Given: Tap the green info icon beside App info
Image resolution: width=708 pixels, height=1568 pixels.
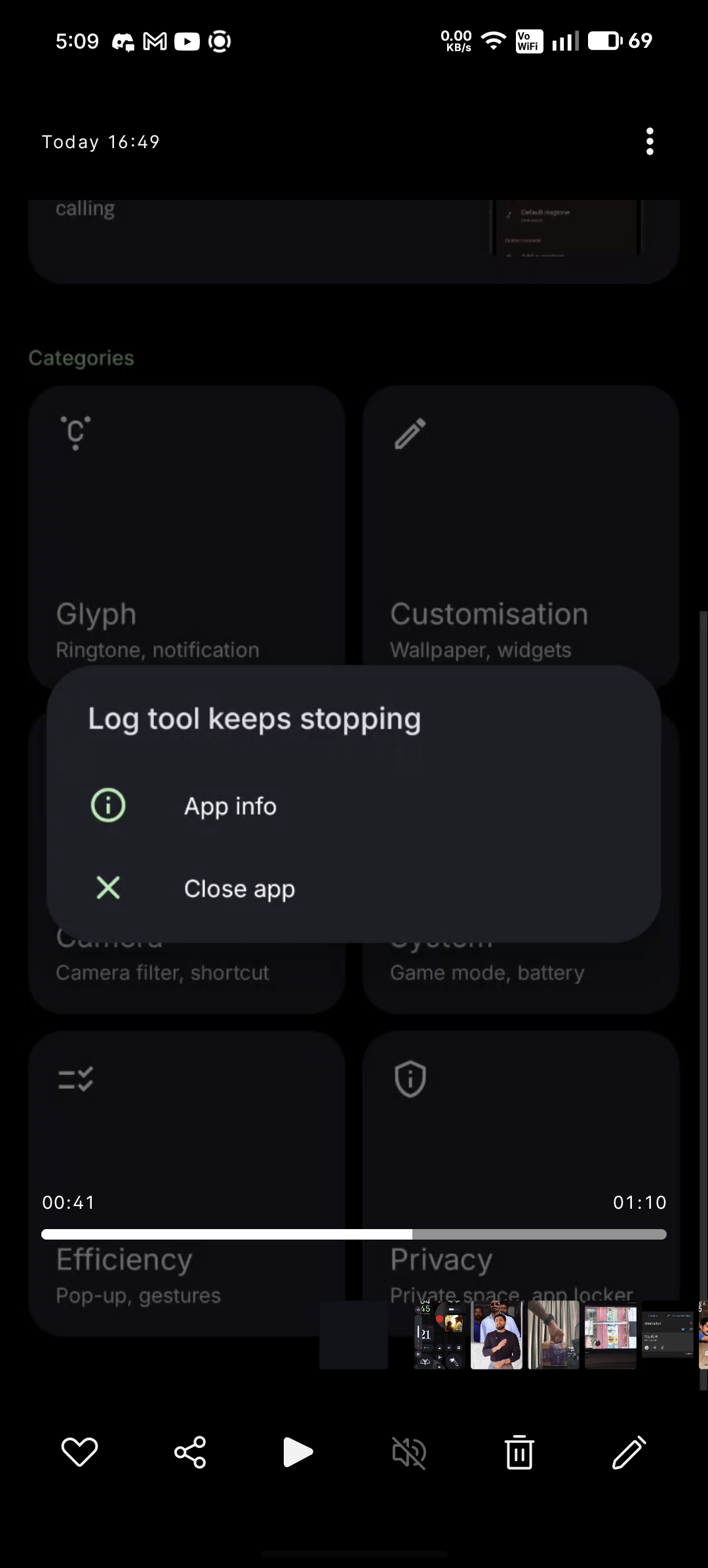Looking at the screenshot, I should point(108,805).
